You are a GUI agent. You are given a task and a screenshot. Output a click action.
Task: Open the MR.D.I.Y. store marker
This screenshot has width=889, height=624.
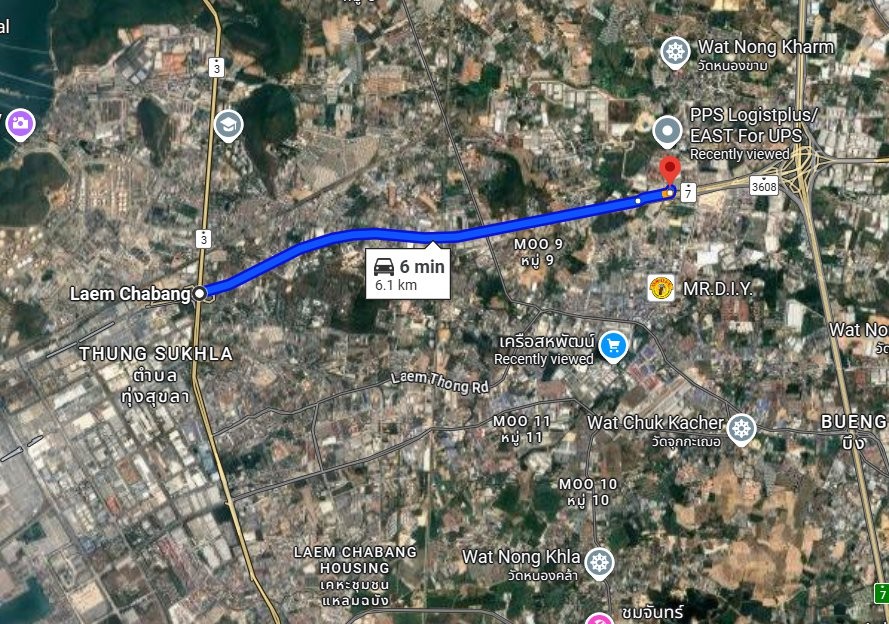660,288
